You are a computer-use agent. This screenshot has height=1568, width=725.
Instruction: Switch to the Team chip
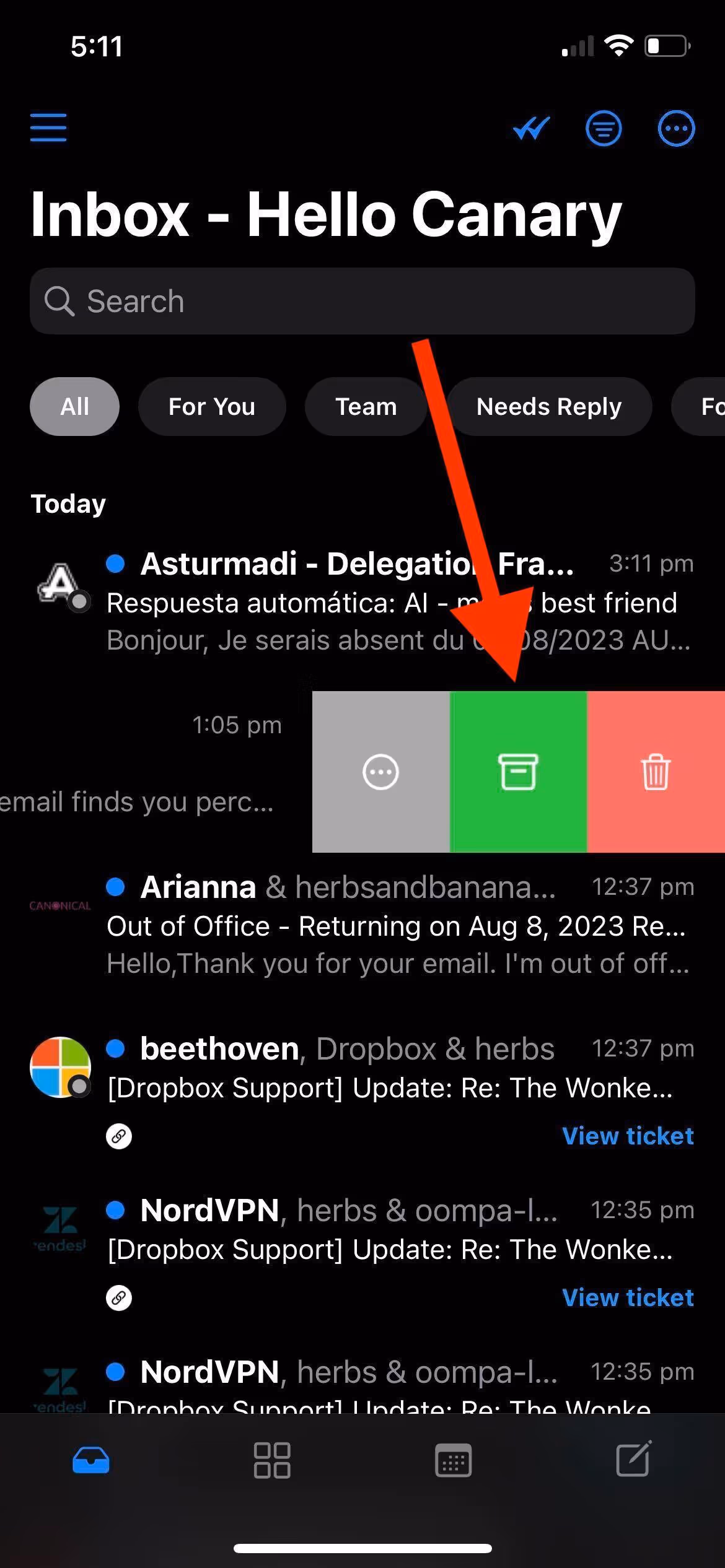[x=366, y=407]
